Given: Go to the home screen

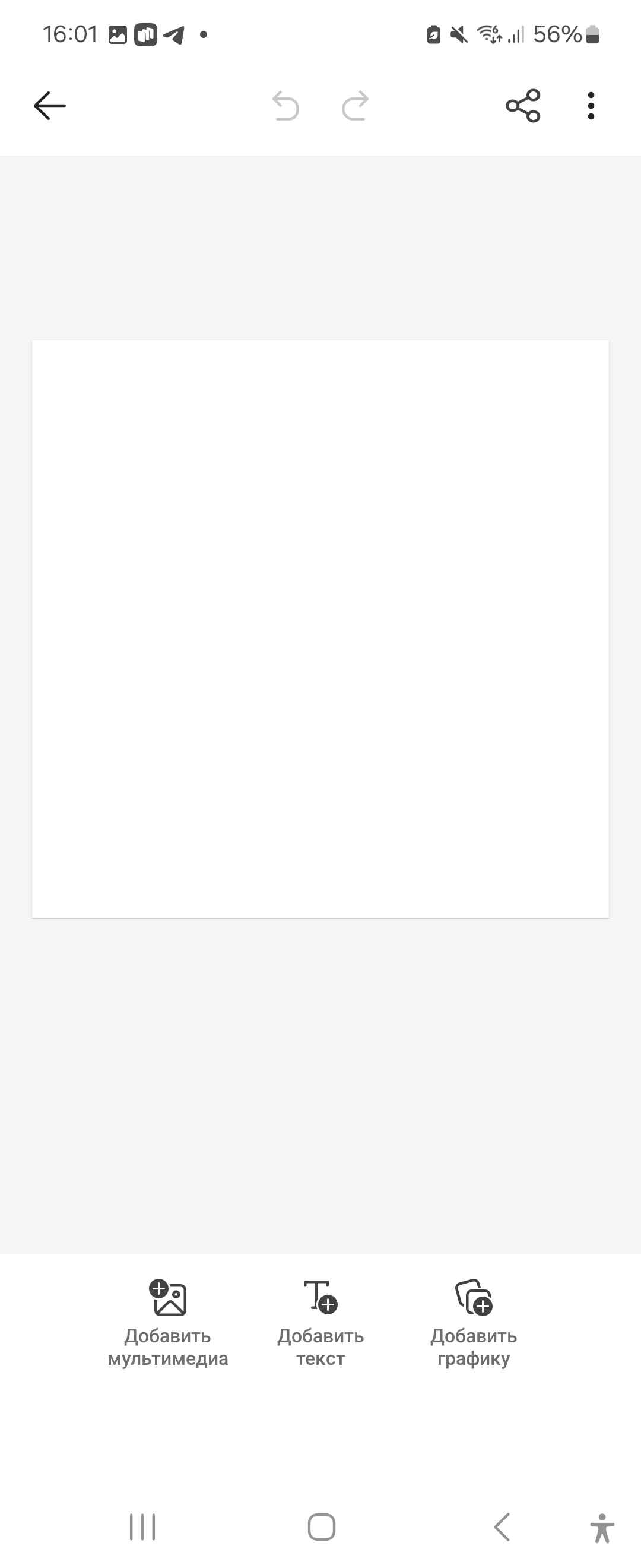Looking at the screenshot, I should (321, 1526).
